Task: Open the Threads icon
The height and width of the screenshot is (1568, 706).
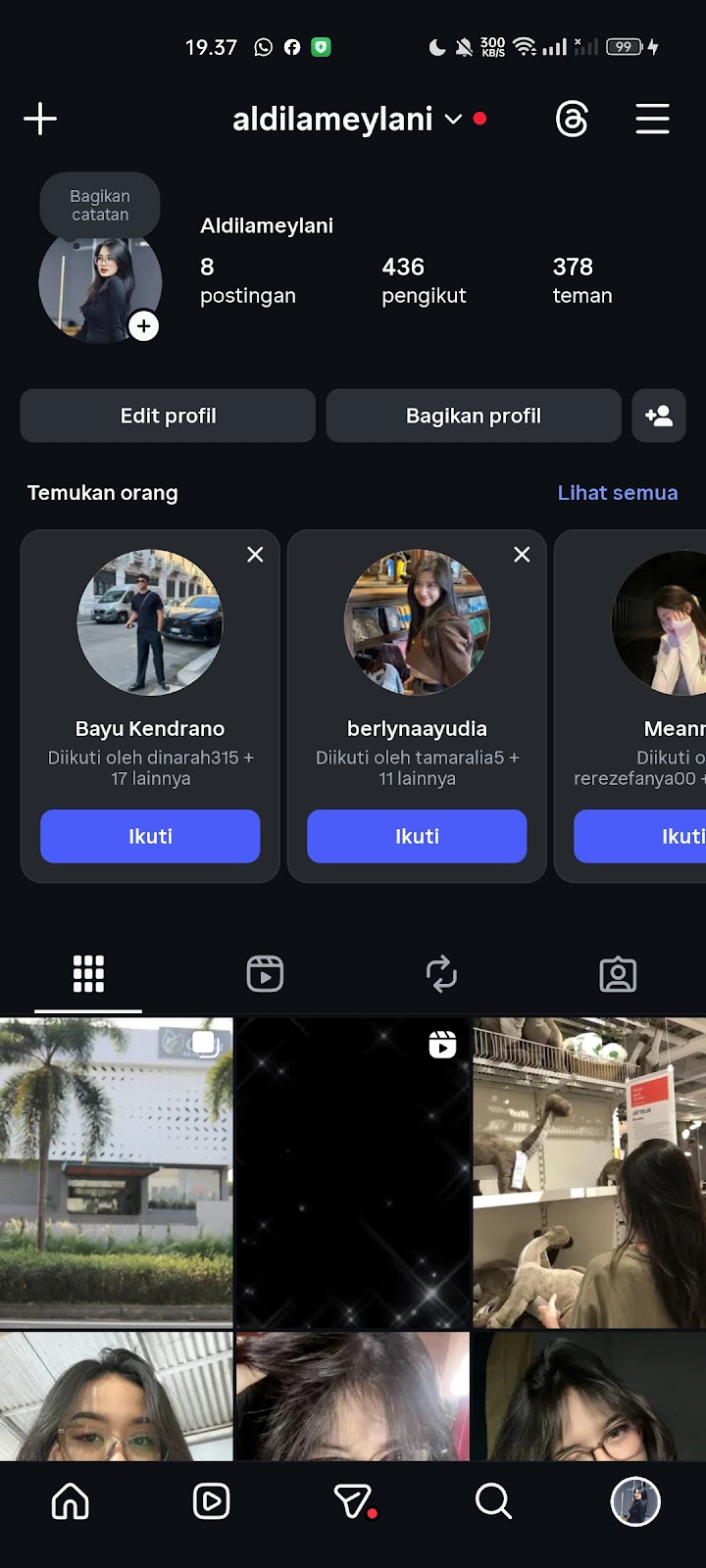Action: tap(572, 119)
